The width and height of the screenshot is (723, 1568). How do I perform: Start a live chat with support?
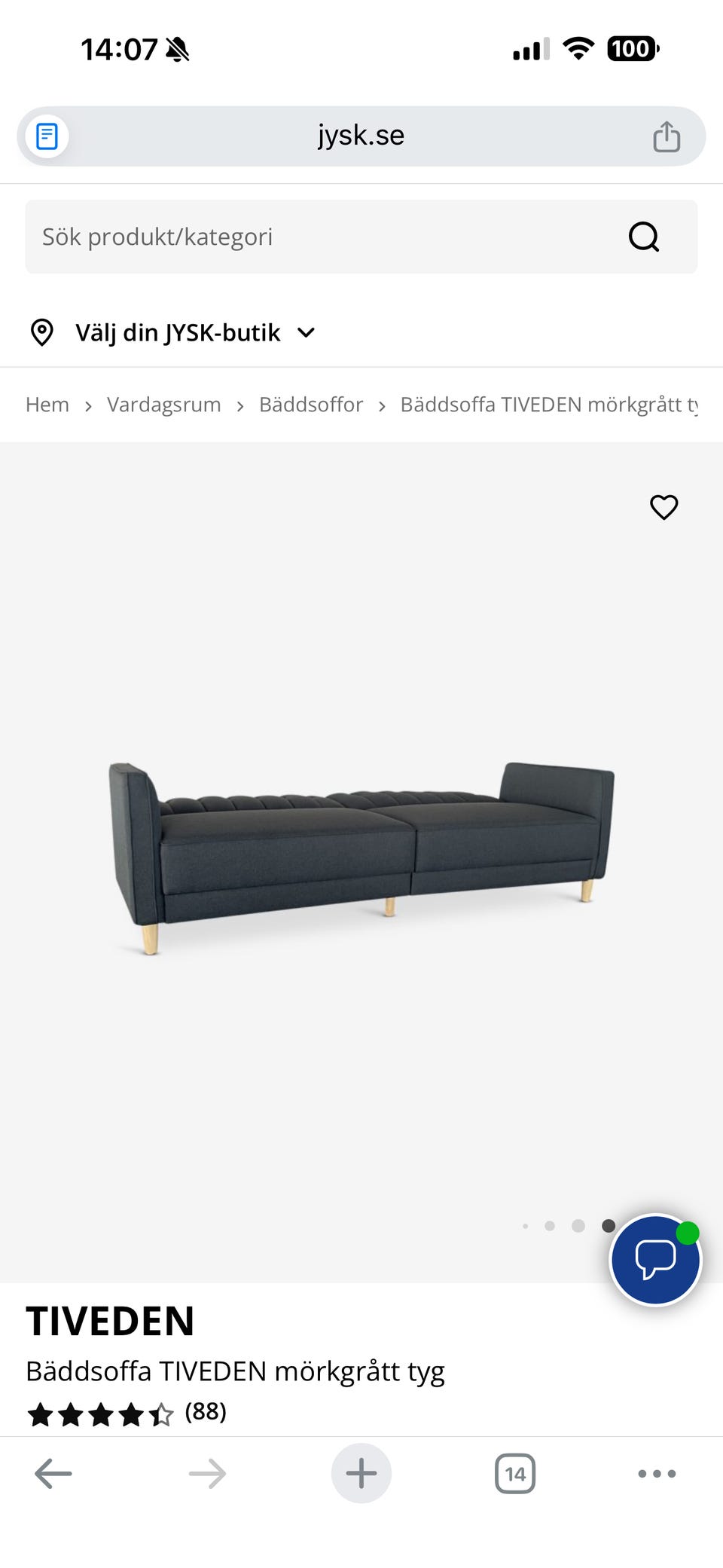(655, 1259)
